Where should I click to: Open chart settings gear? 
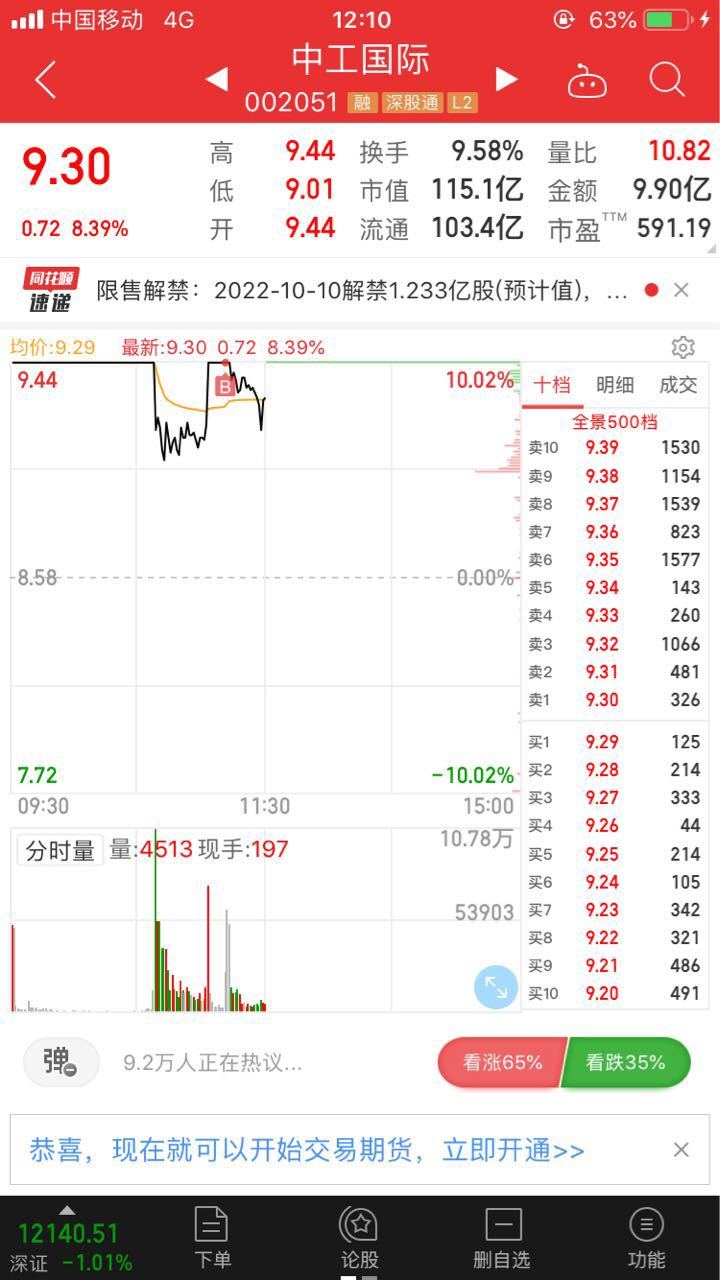pos(683,347)
